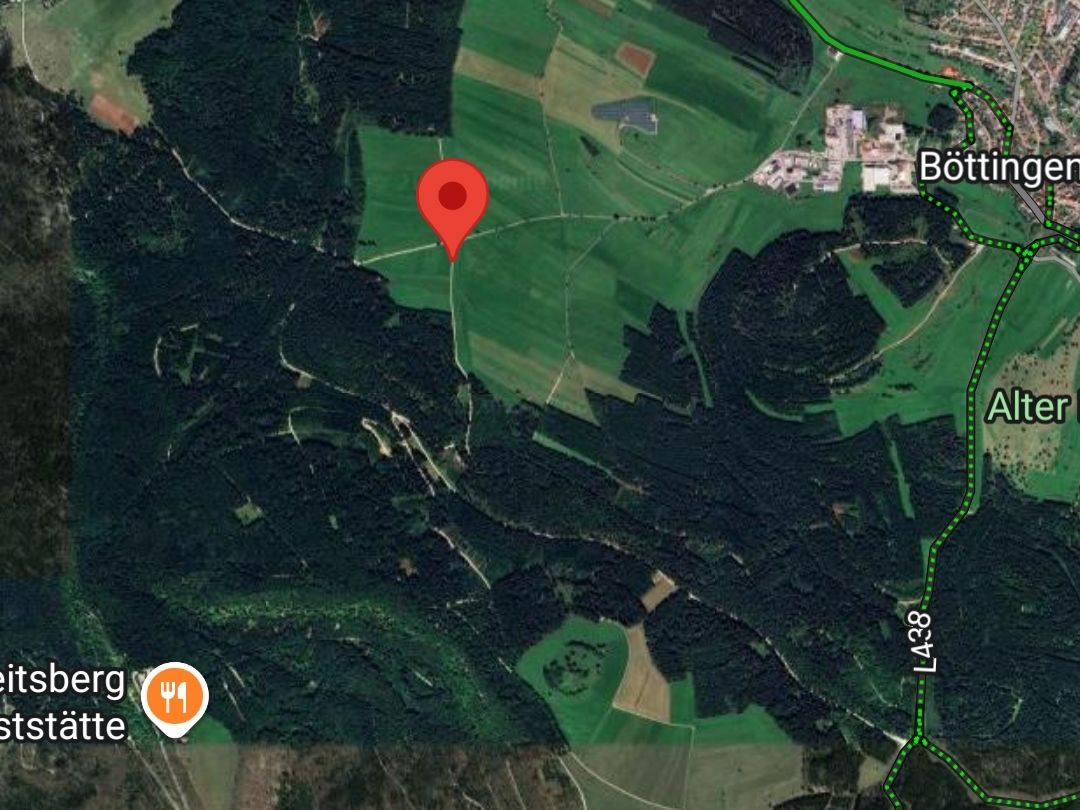Select the Böttingen place label
Image resolution: width=1080 pixels, height=810 pixels.
[997, 167]
